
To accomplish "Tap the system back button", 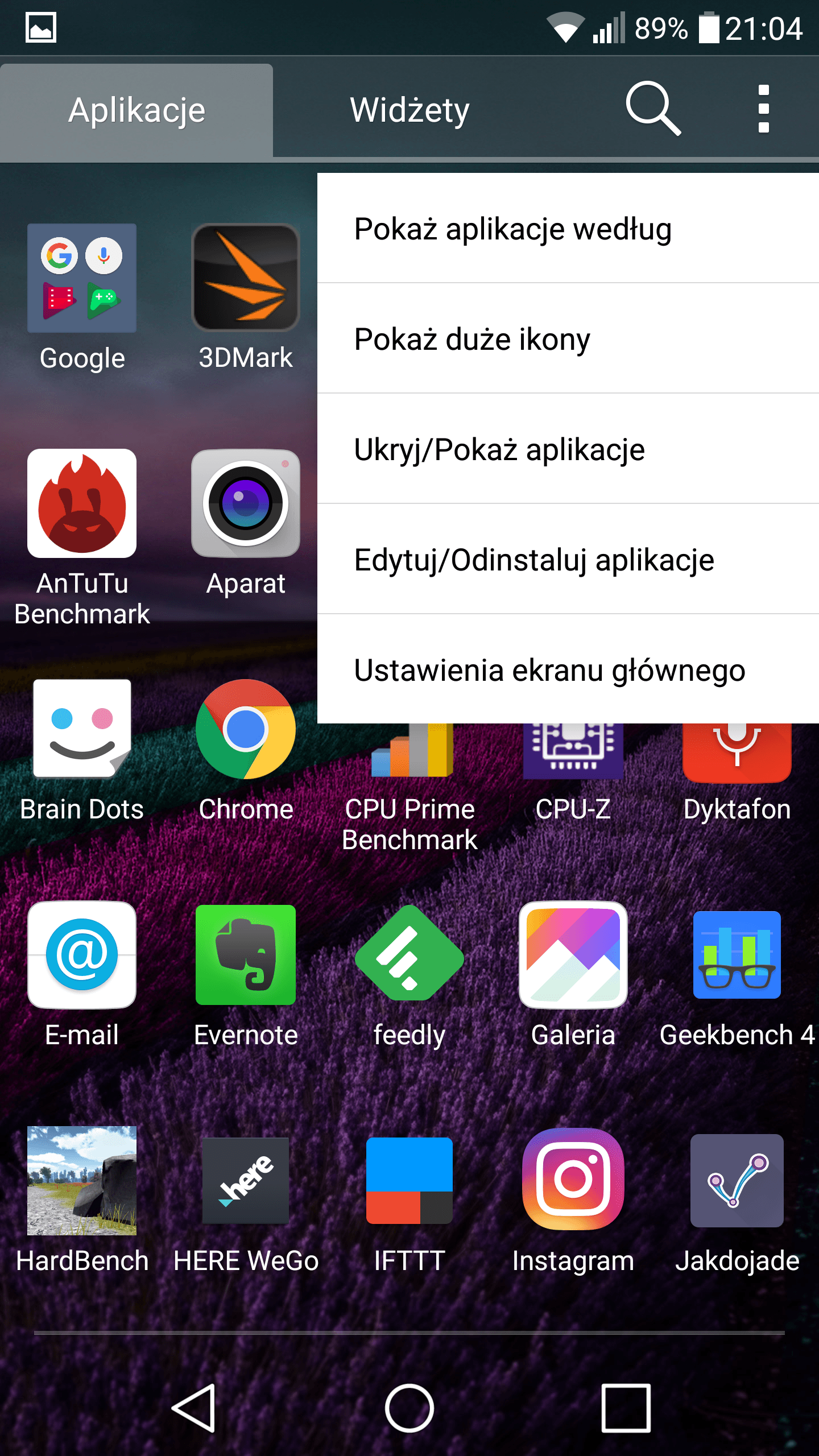I will tap(193, 1408).
